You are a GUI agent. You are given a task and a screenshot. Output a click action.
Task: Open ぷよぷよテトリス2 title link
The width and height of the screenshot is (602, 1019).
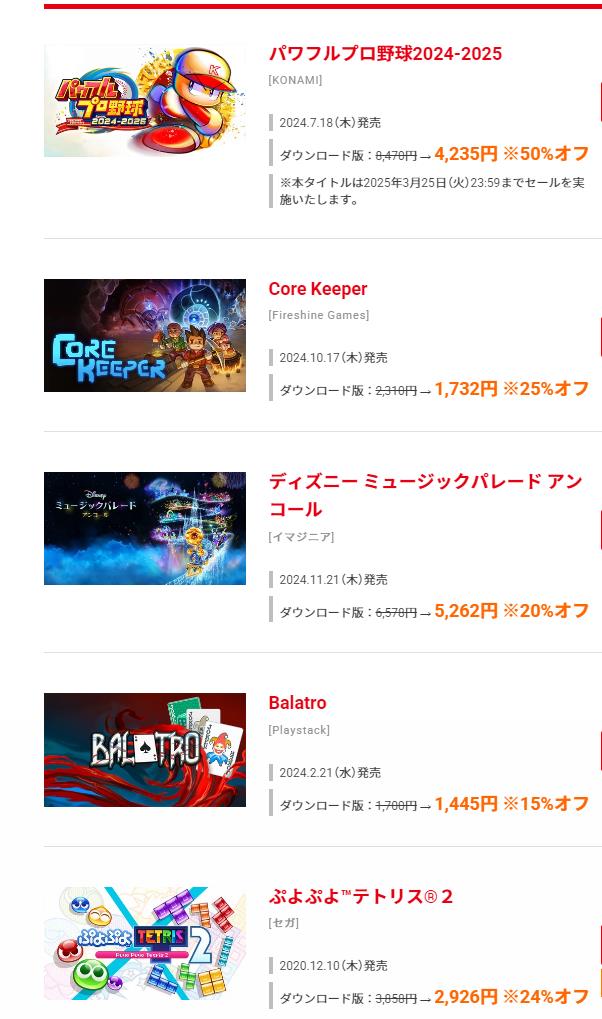(x=361, y=896)
